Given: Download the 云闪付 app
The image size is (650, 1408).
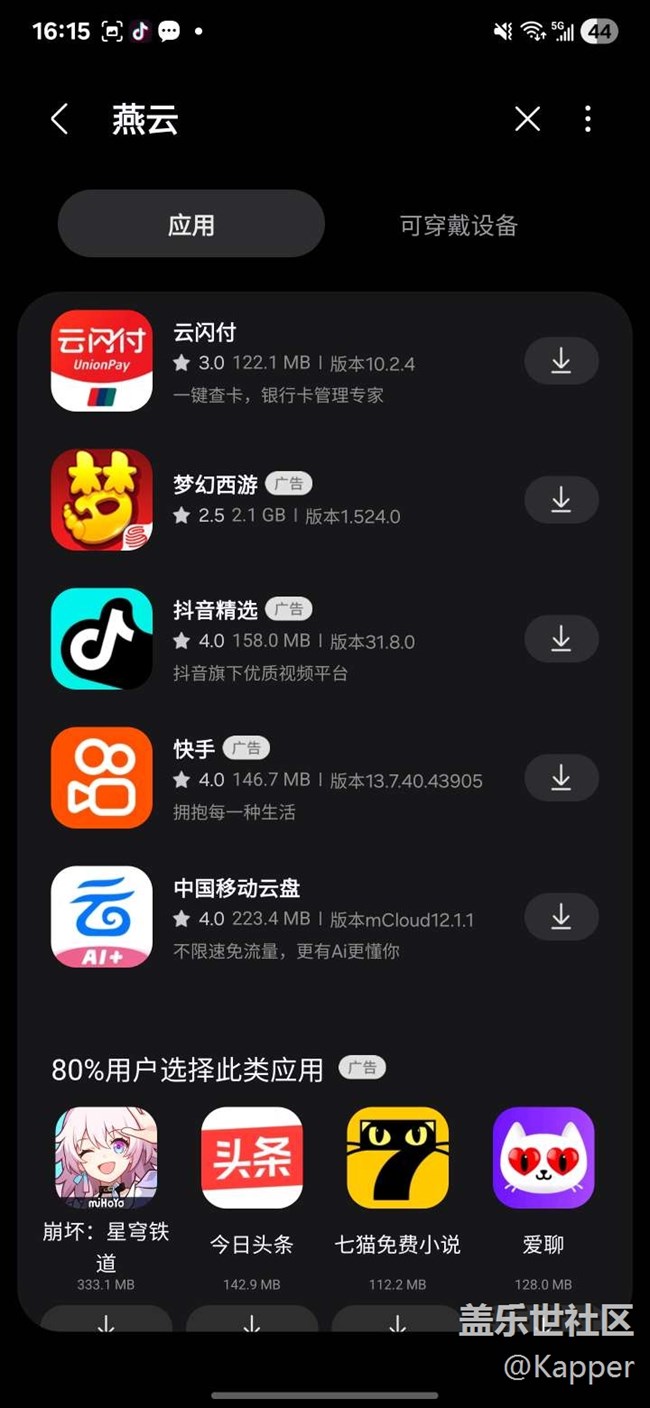Looking at the screenshot, I should coord(561,361).
